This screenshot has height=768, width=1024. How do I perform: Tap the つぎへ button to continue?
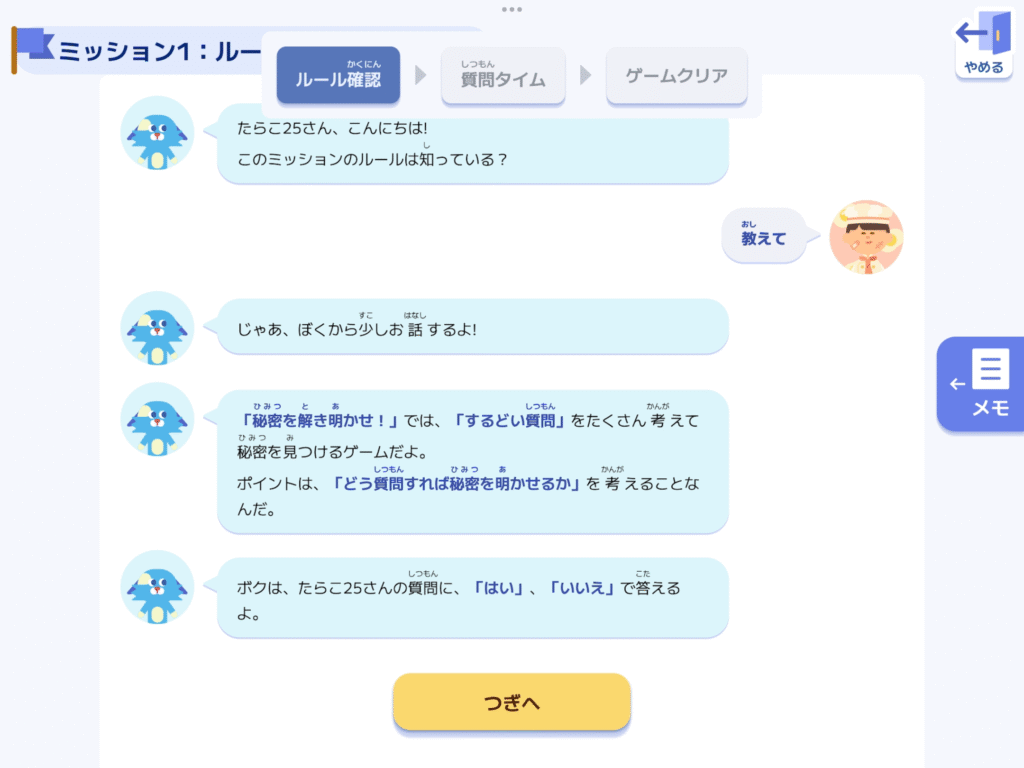(511, 702)
